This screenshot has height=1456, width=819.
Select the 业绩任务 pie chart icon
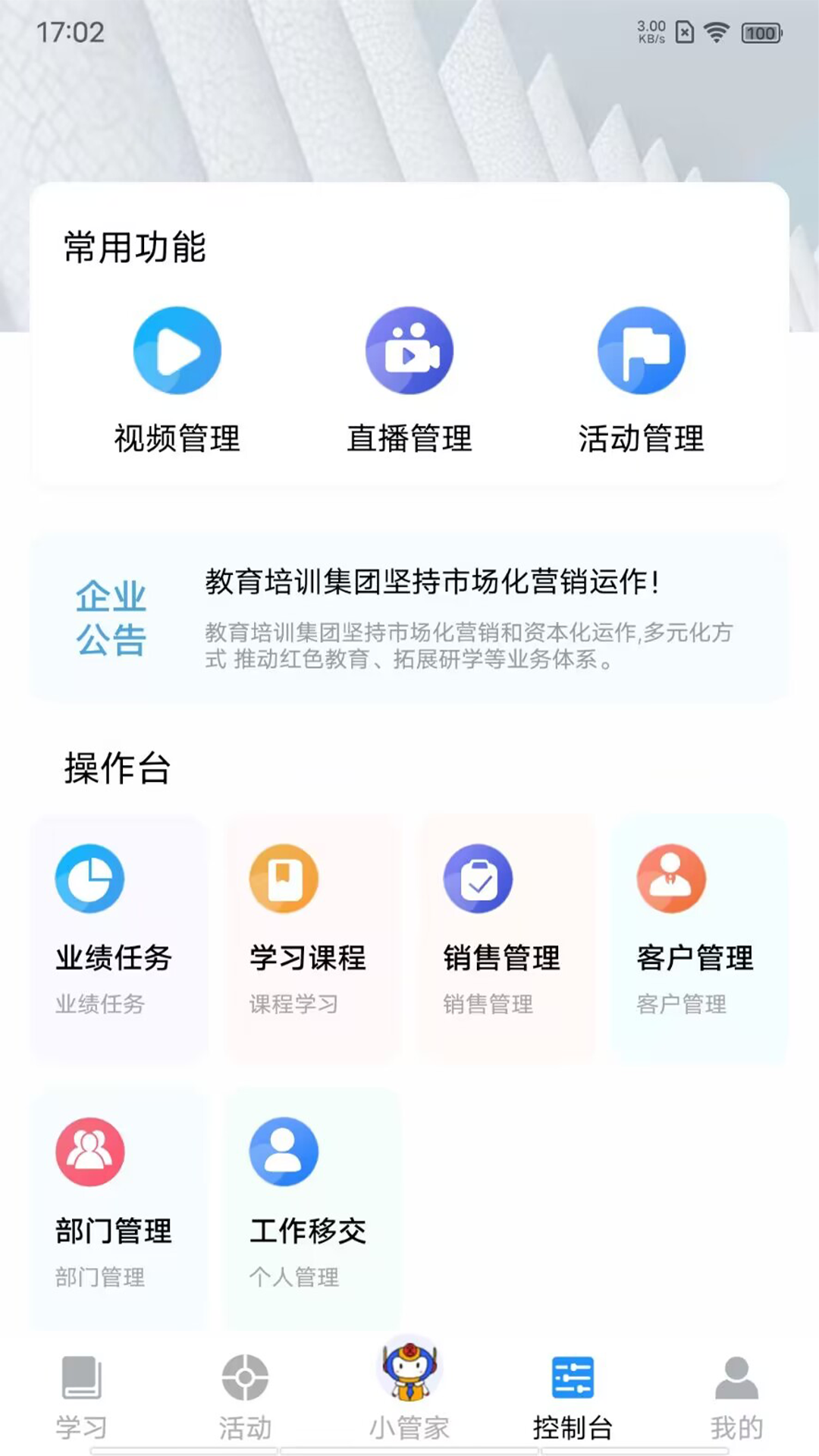pos(89,877)
